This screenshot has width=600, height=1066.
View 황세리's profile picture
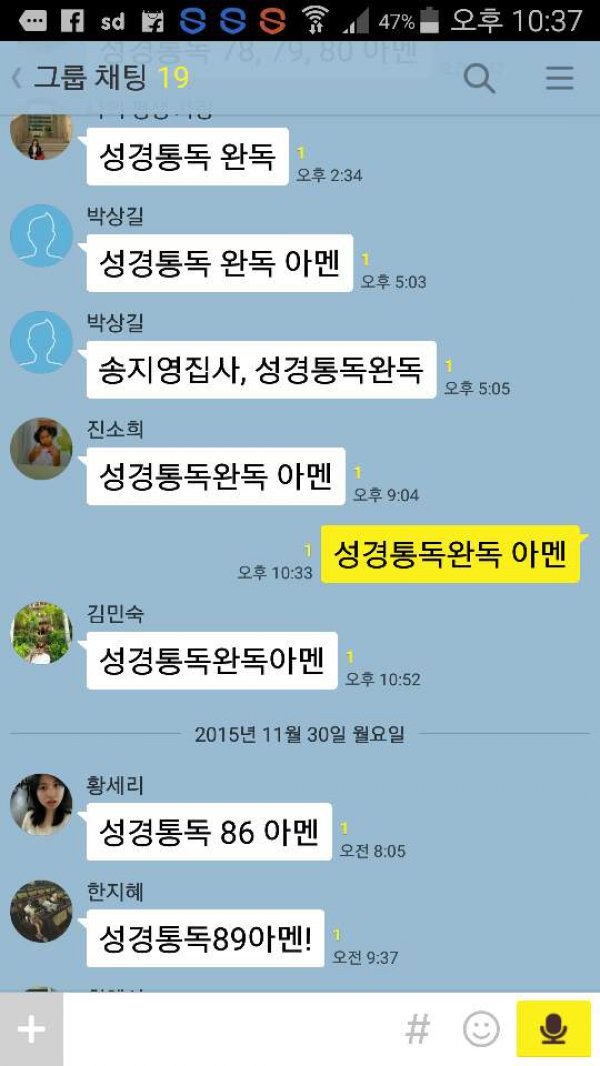click(41, 804)
